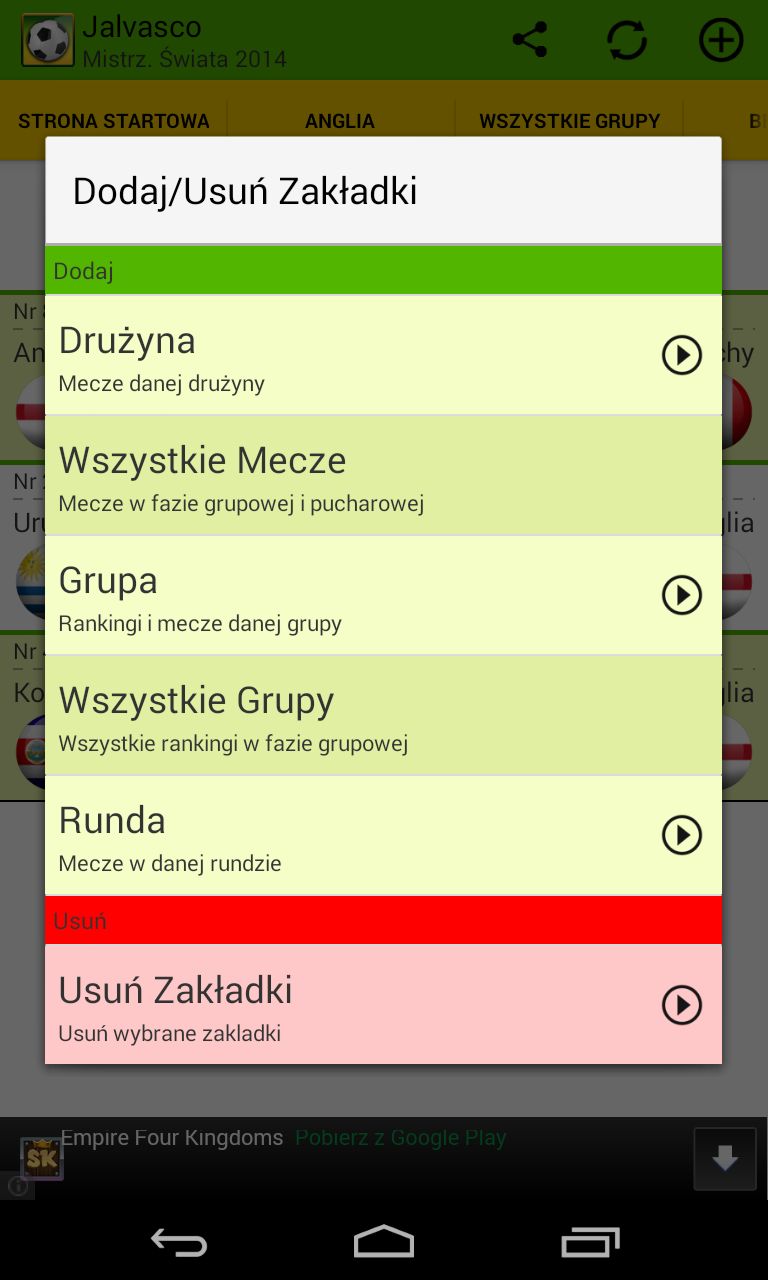The image size is (768, 1280).
Task: Tap the system back button
Action: 179,1242
